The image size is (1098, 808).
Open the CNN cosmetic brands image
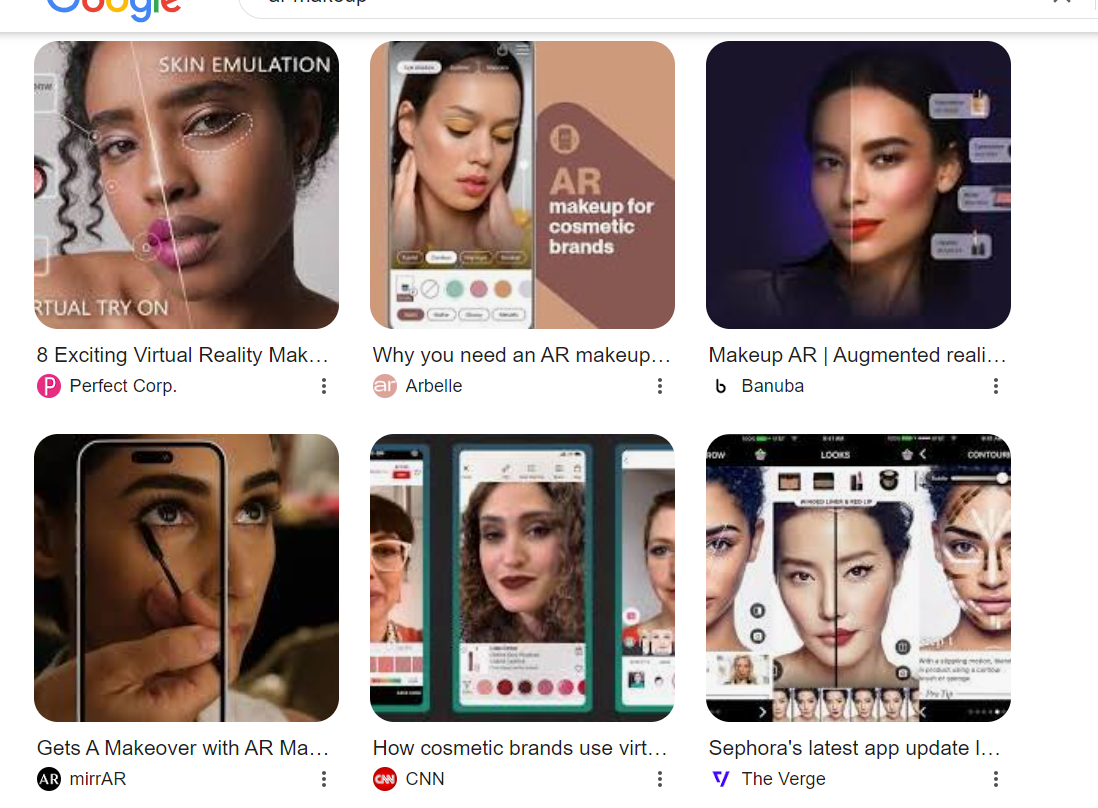(x=522, y=578)
